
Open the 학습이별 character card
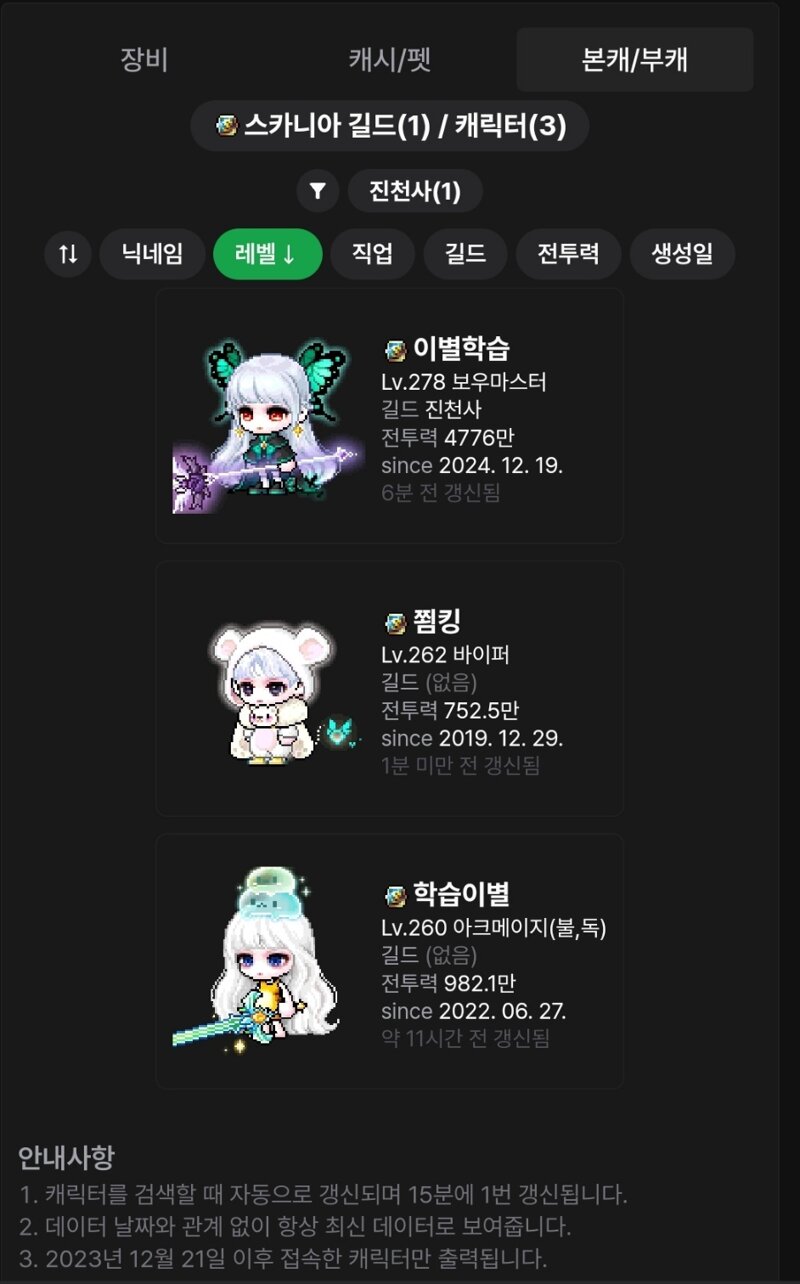[390, 961]
